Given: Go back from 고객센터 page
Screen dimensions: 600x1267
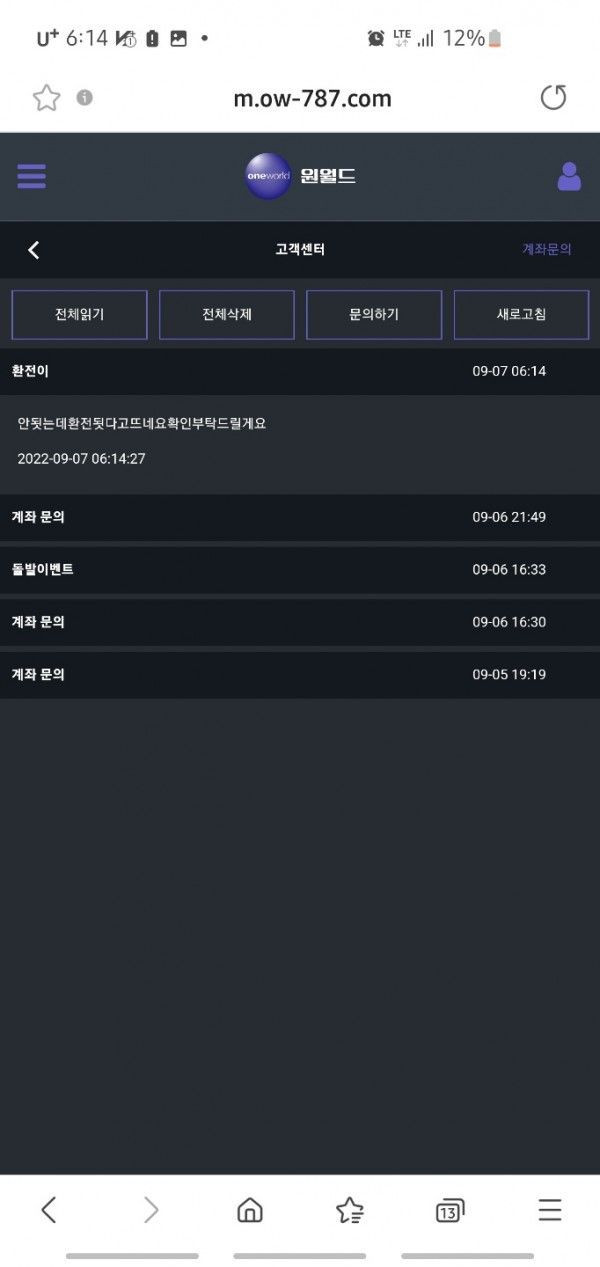Looking at the screenshot, I should [34, 250].
